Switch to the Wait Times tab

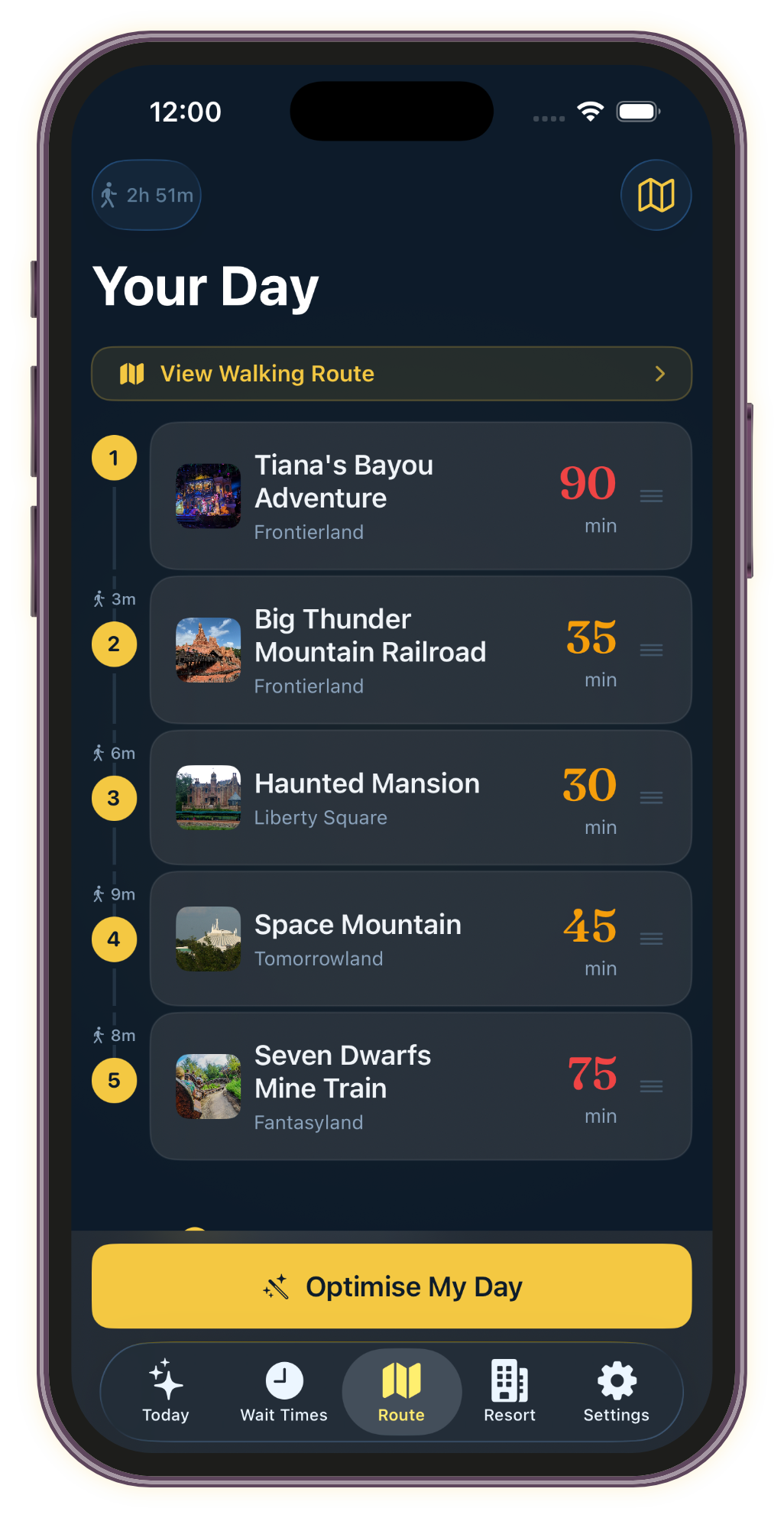[283, 1392]
